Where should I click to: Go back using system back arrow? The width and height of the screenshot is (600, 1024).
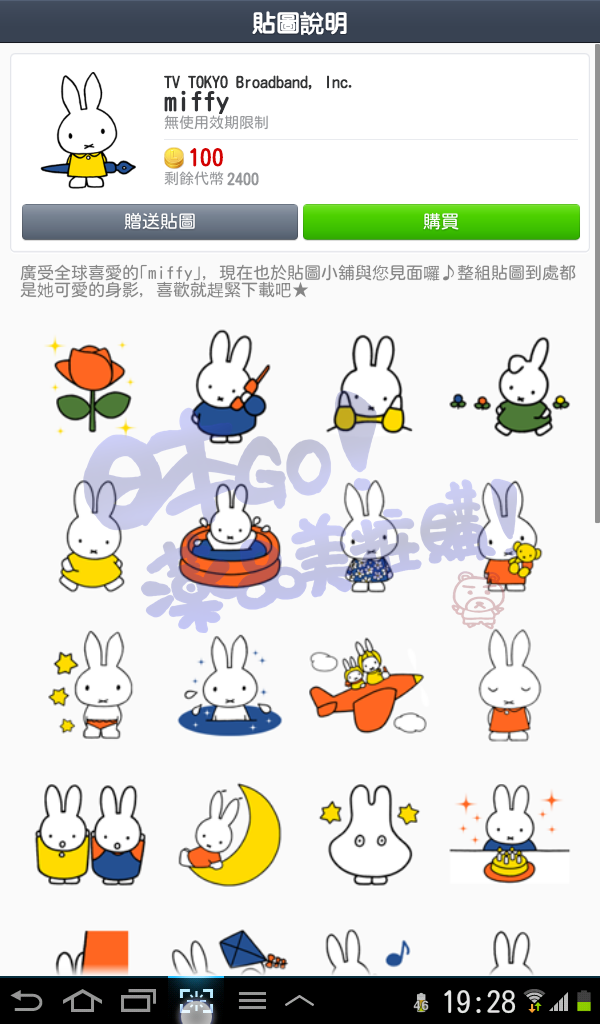[27, 1000]
